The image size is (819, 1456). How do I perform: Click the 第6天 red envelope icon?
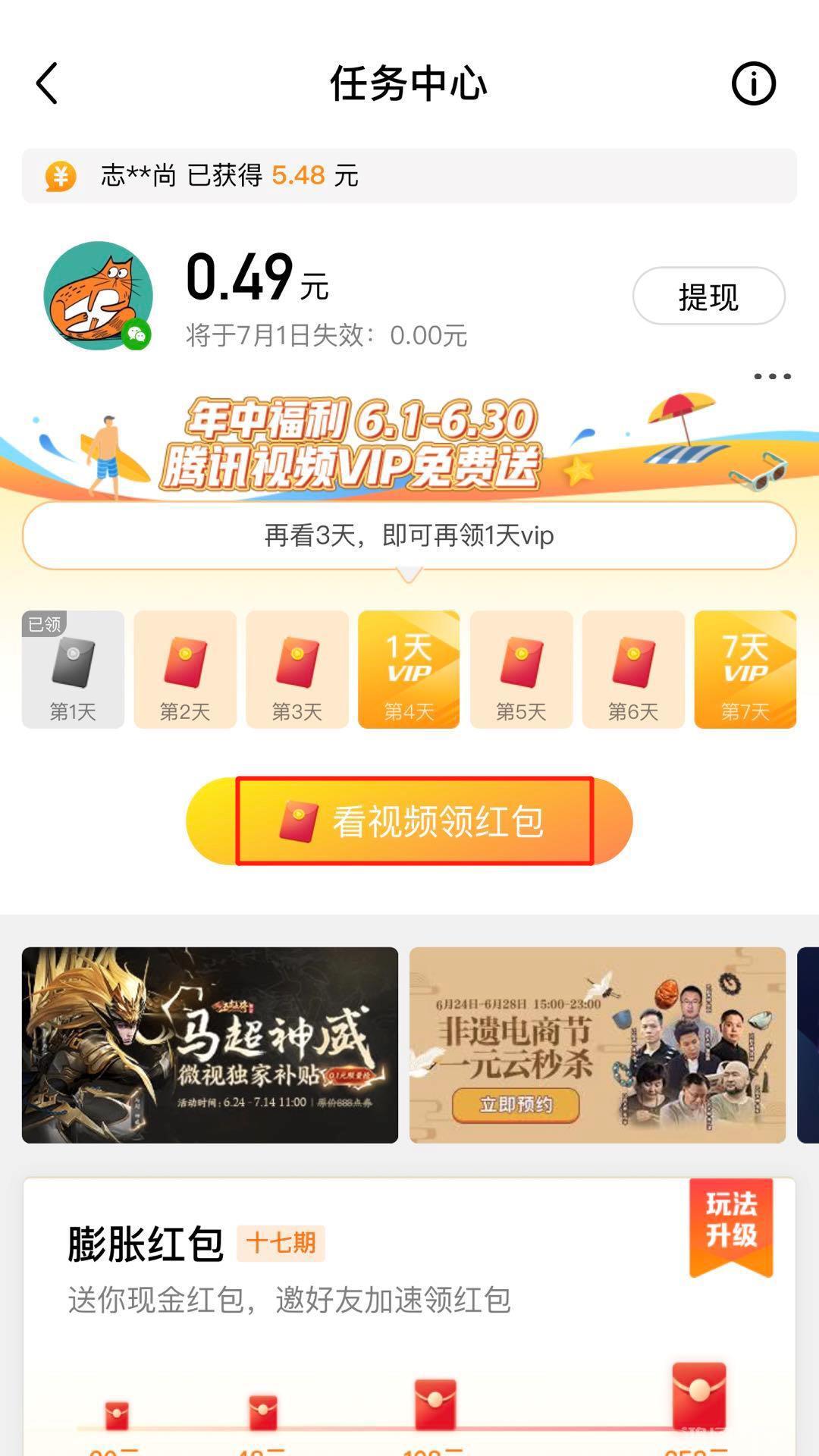coord(633,667)
